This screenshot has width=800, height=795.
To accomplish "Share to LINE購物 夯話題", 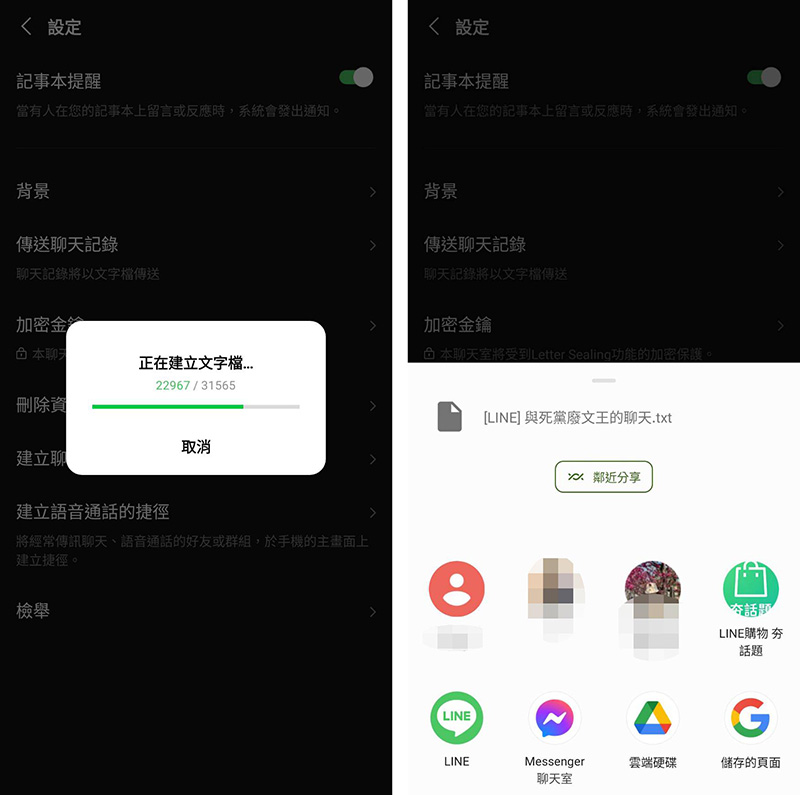I will click(750, 589).
